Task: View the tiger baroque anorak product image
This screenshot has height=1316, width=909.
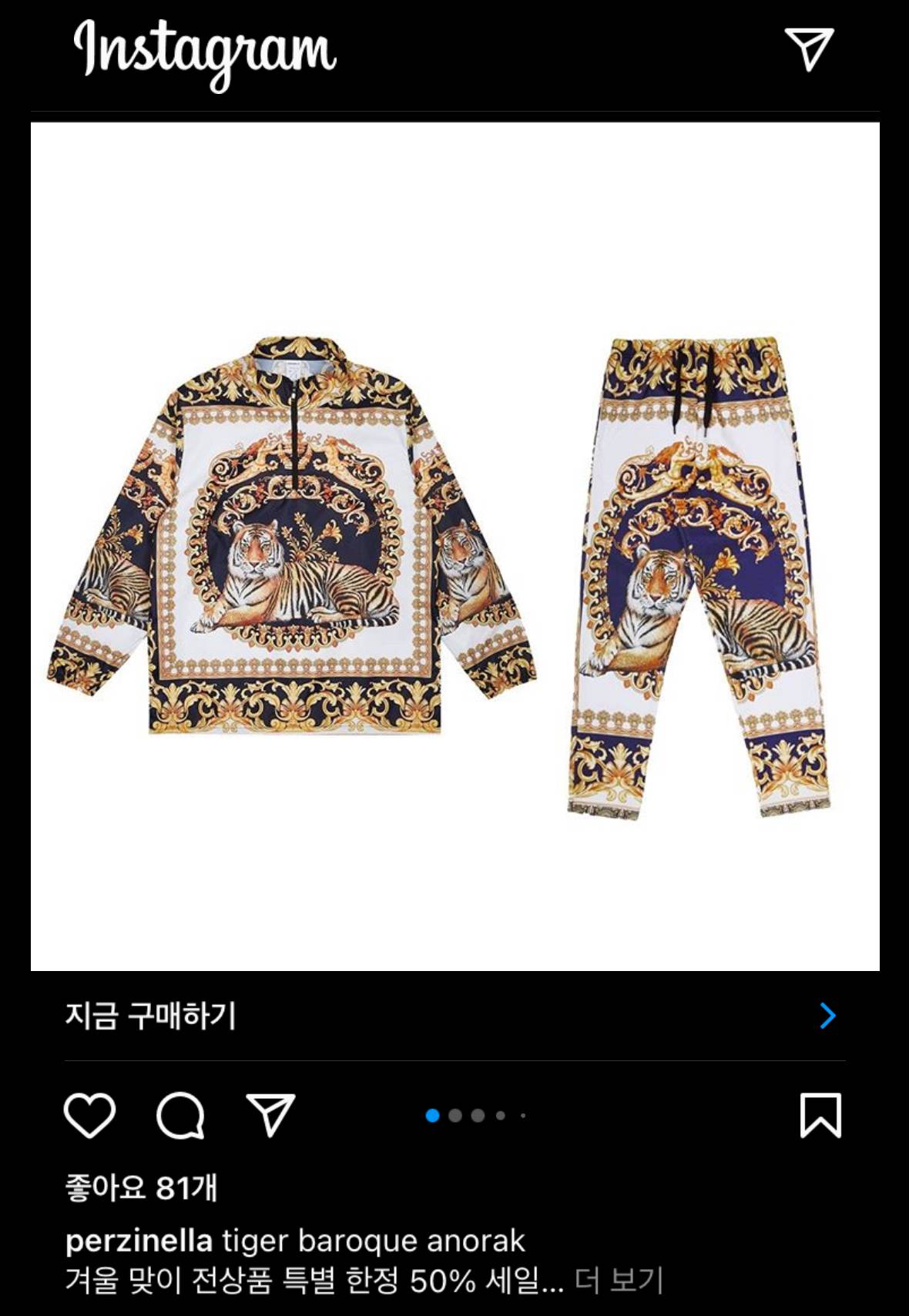Action: tap(454, 547)
